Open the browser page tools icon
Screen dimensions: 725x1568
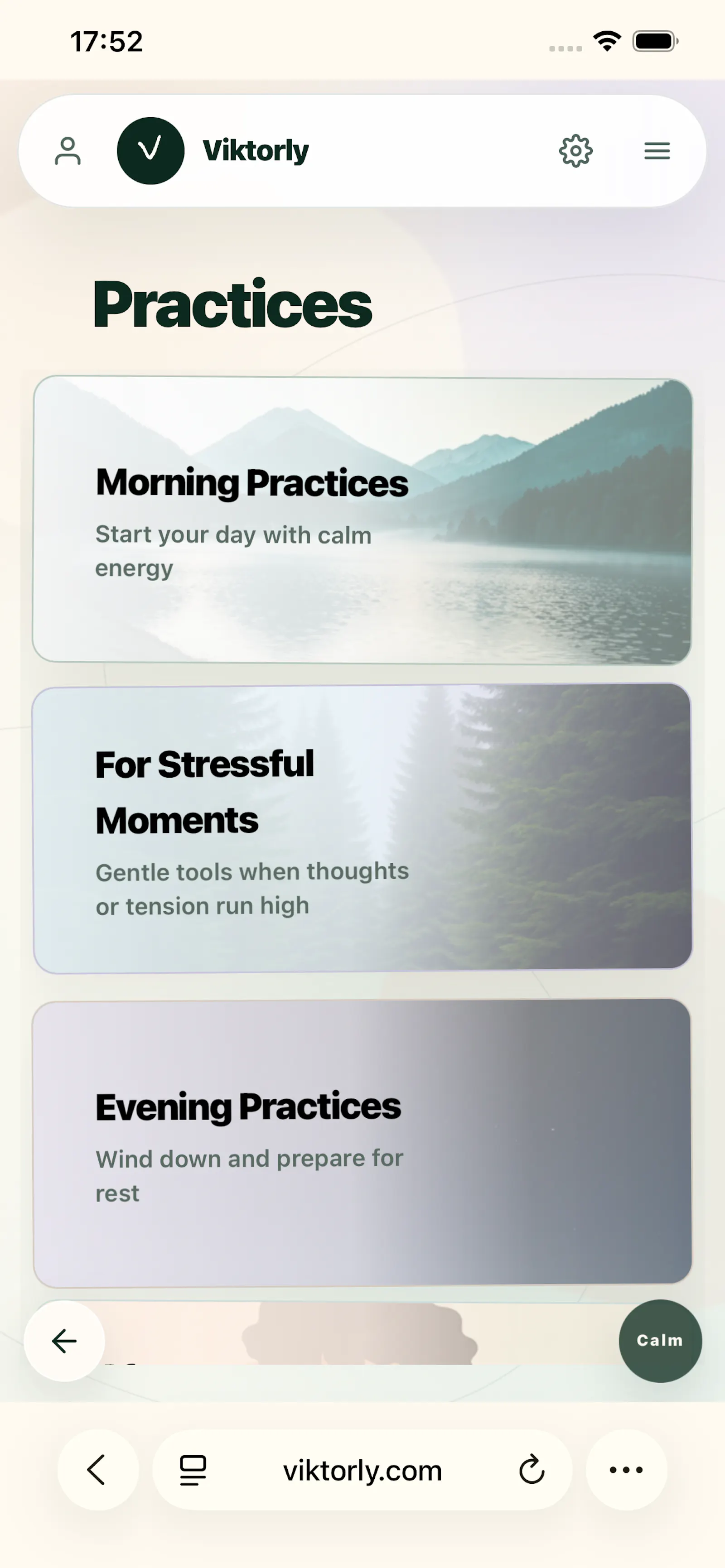[x=193, y=1470]
